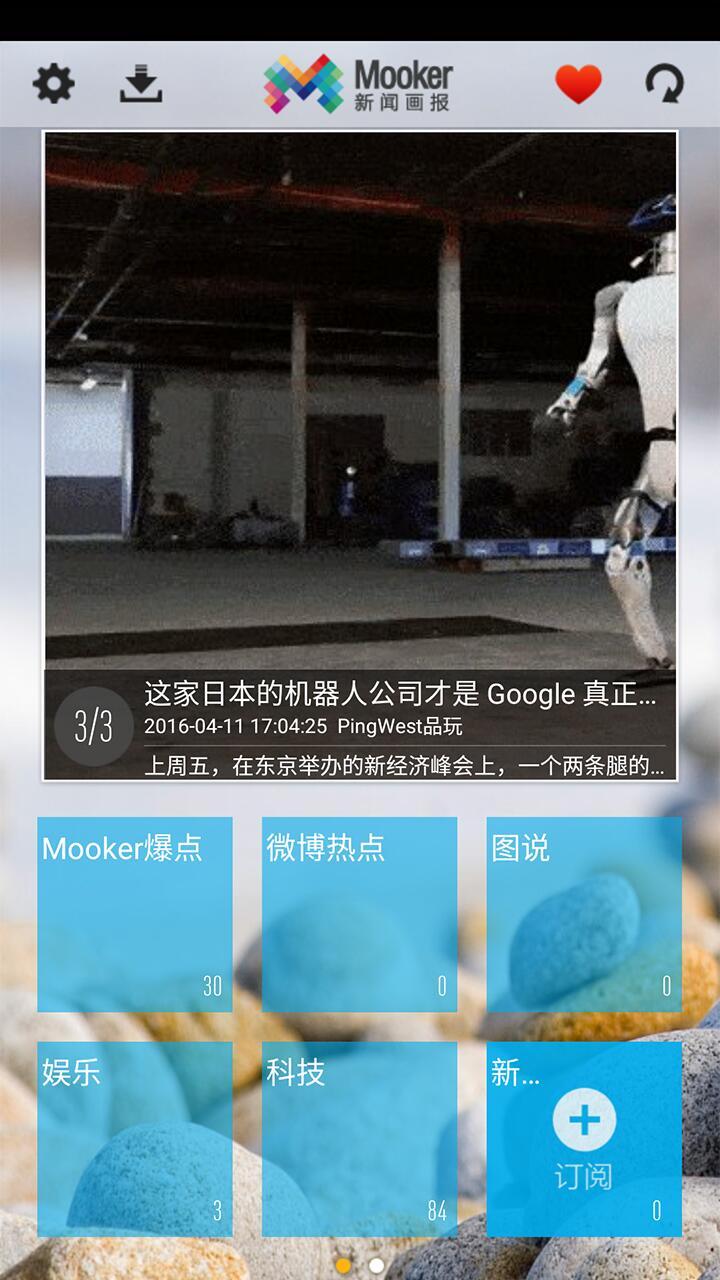The width and height of the screenshot is (720, 1280).
Task: Open favorites with the red heart
Action: [578, 84]
